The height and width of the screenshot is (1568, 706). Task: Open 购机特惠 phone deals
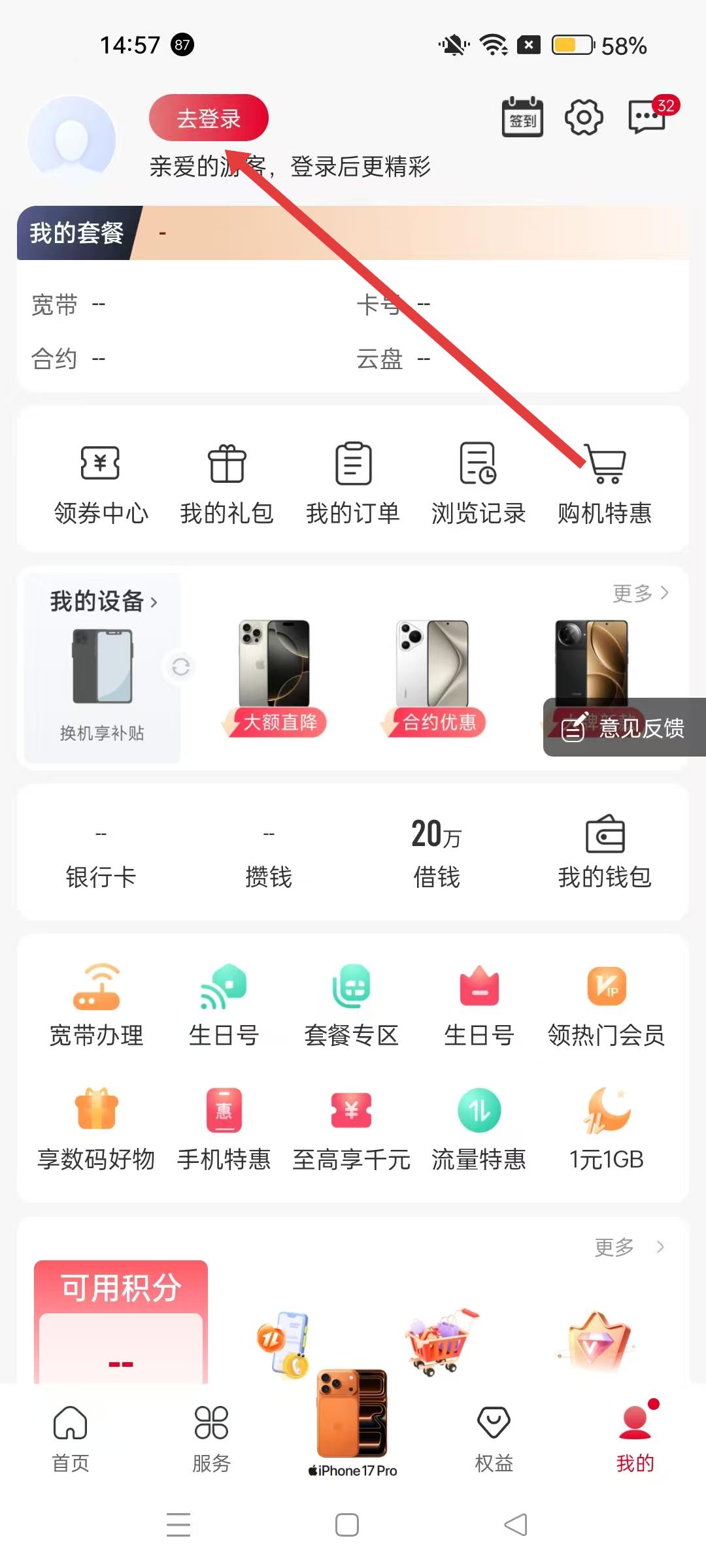click(x=605, y=483)
